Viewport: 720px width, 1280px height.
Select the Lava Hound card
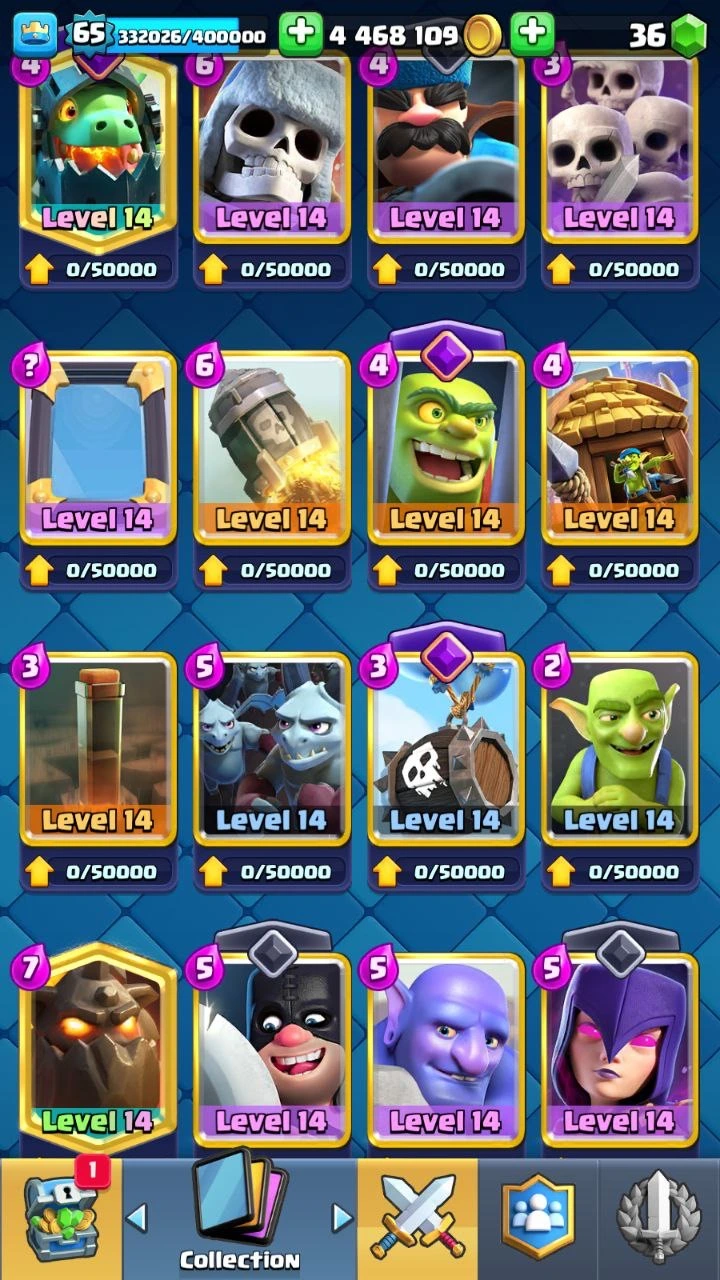coord(98,1050)
